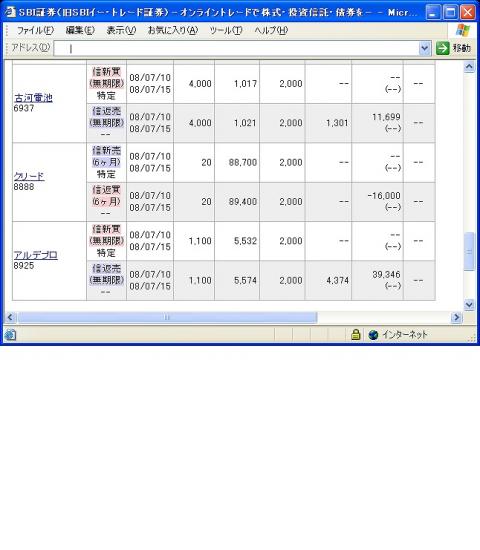Close the browser window

click(468, 13)
